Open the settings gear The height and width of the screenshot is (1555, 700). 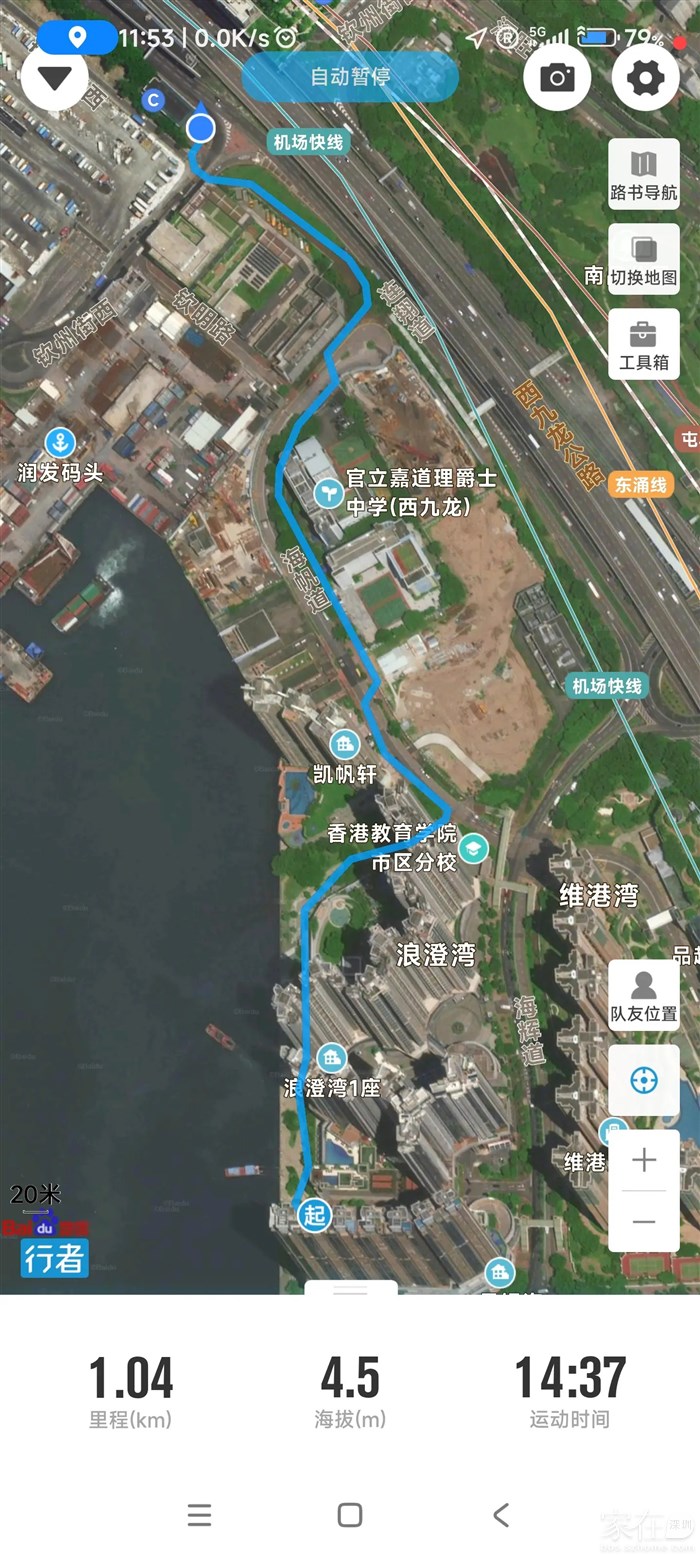[645, 78]
